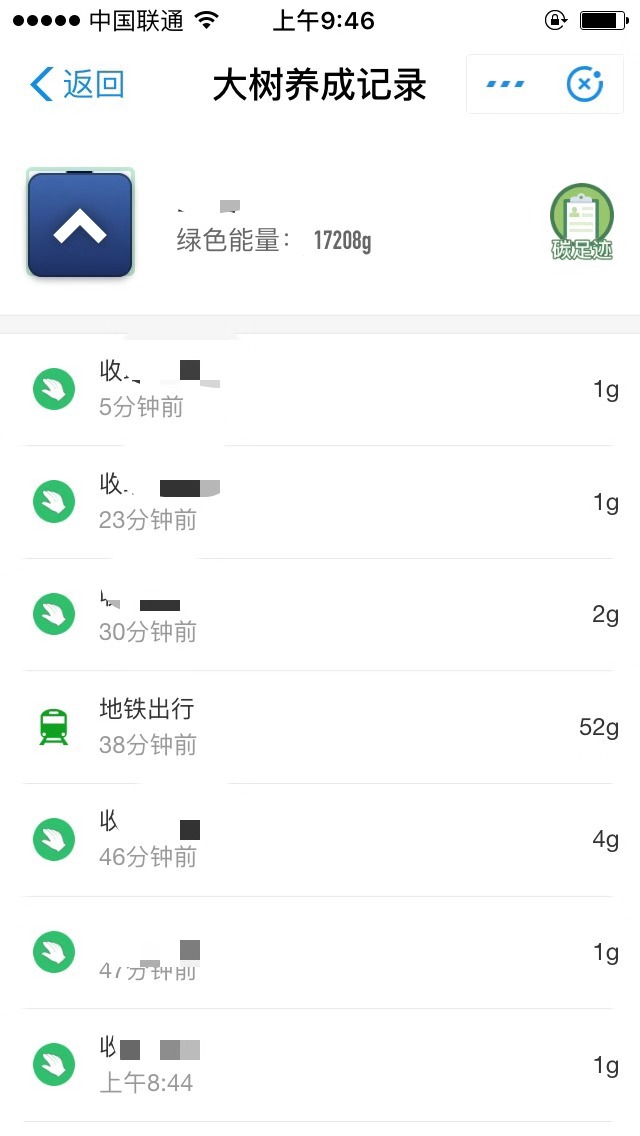Close the mini program with the circled X
Screen dimensions: 640x1136
point(585,84)
